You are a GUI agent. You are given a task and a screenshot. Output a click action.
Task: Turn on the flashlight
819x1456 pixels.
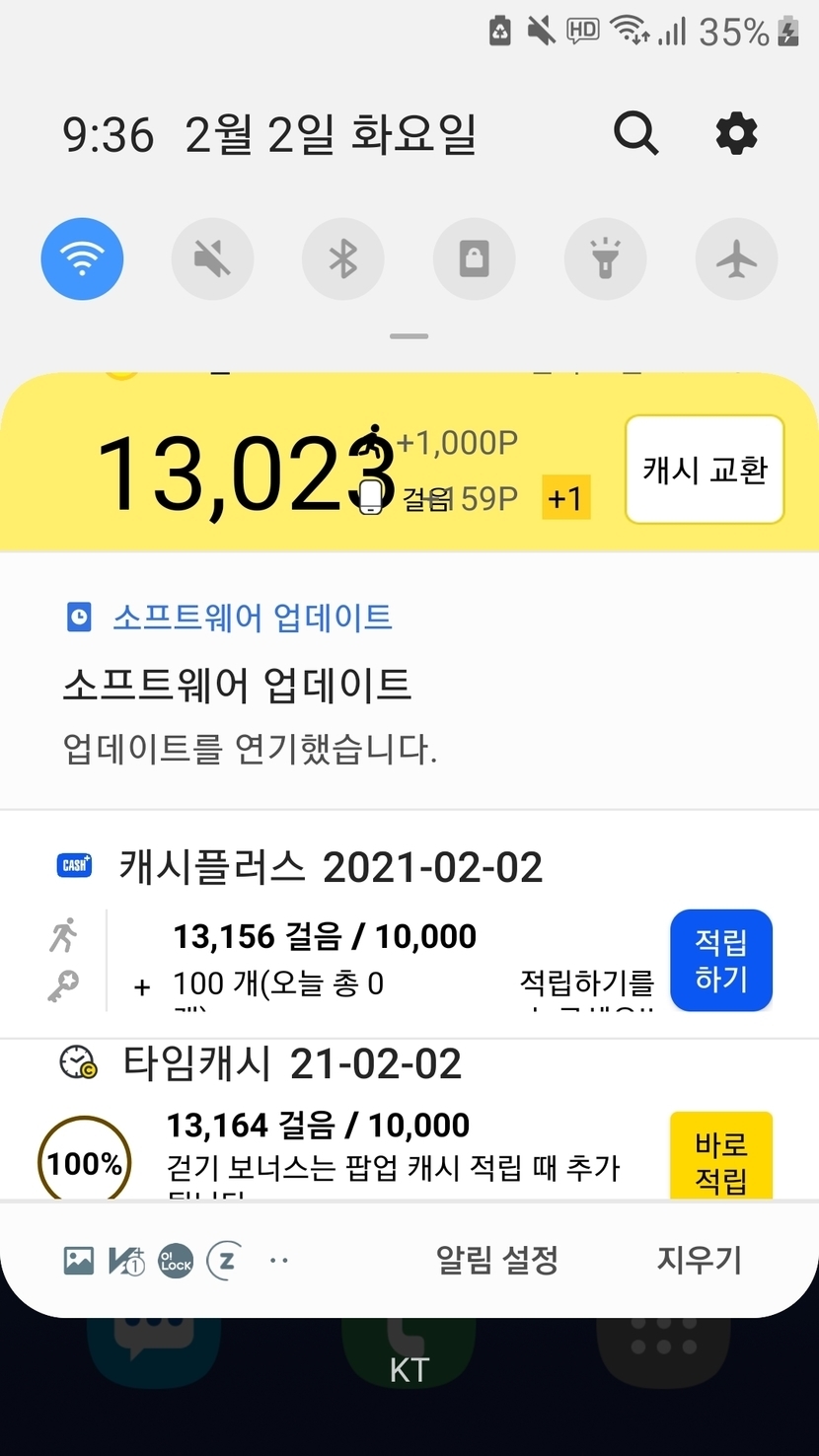[x=606, y=259]
